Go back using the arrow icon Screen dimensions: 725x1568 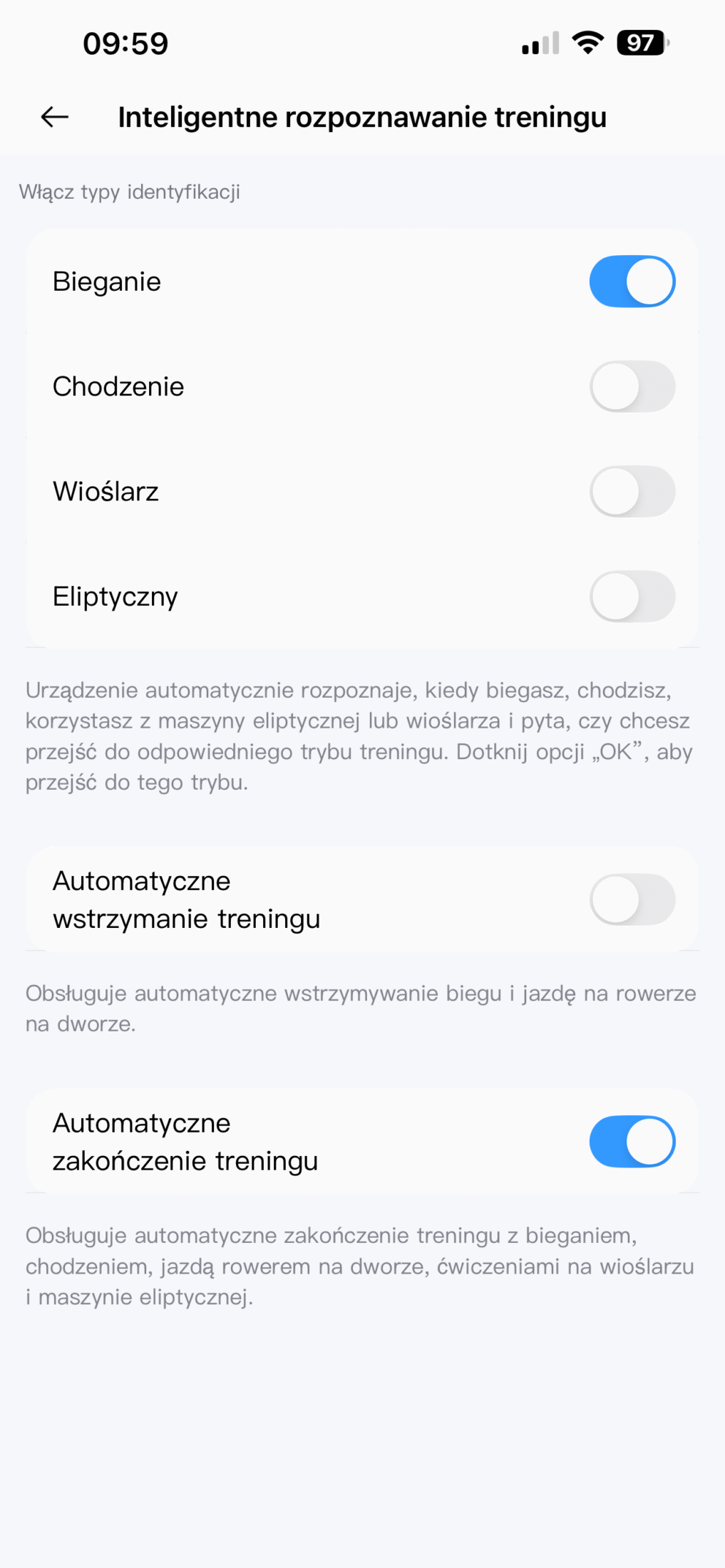[x=54, y=117]
